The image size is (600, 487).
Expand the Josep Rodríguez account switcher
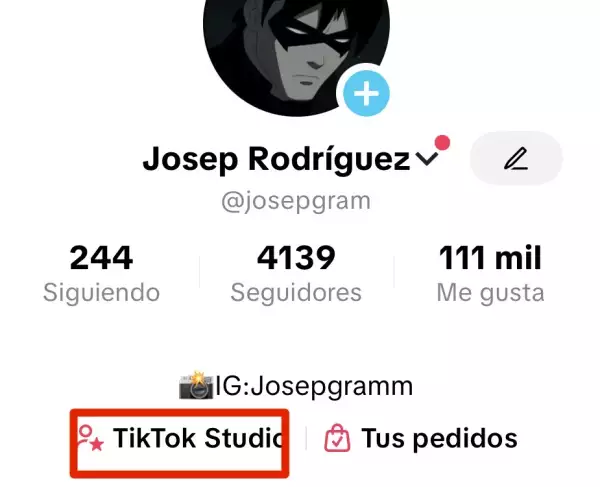coord(427,160)
